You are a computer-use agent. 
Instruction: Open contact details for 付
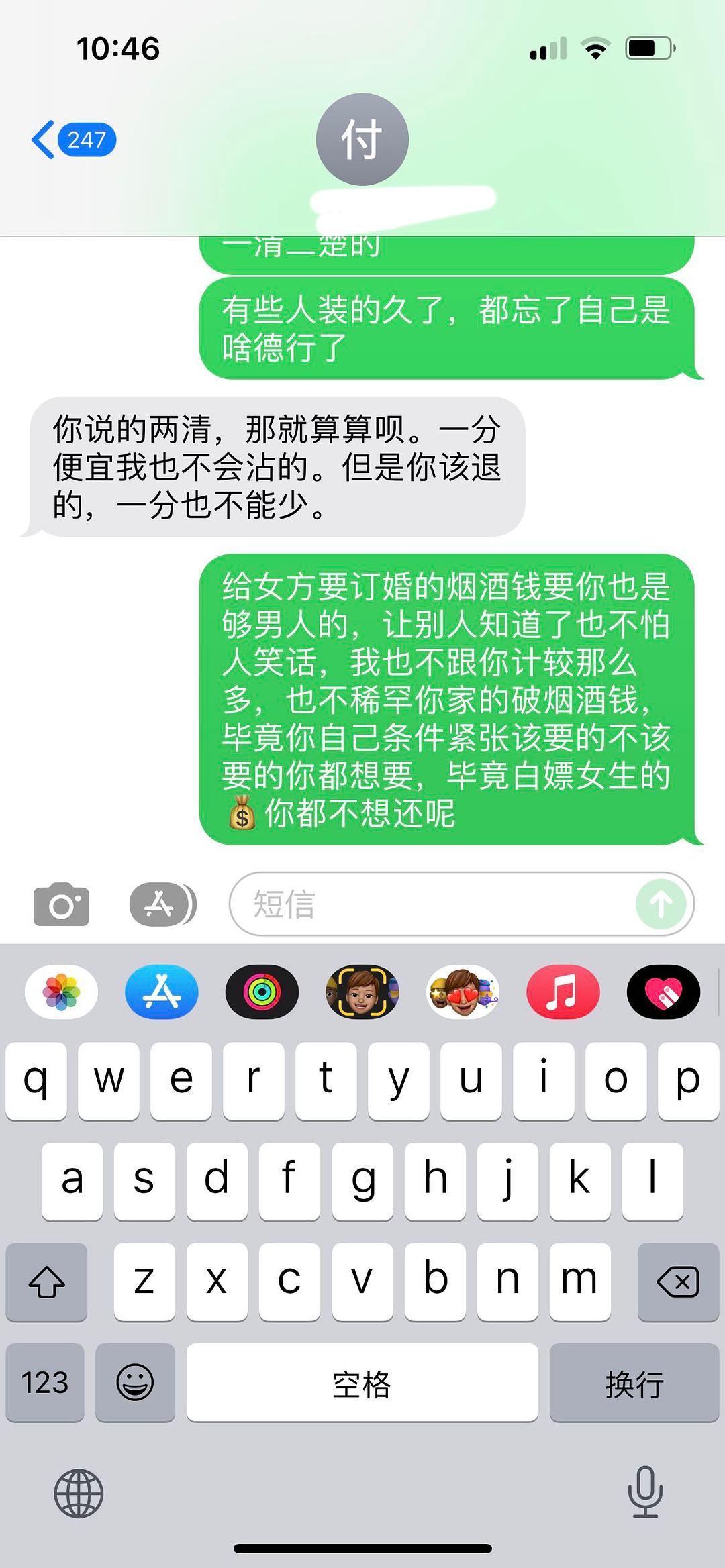click(x=362, y=140)
